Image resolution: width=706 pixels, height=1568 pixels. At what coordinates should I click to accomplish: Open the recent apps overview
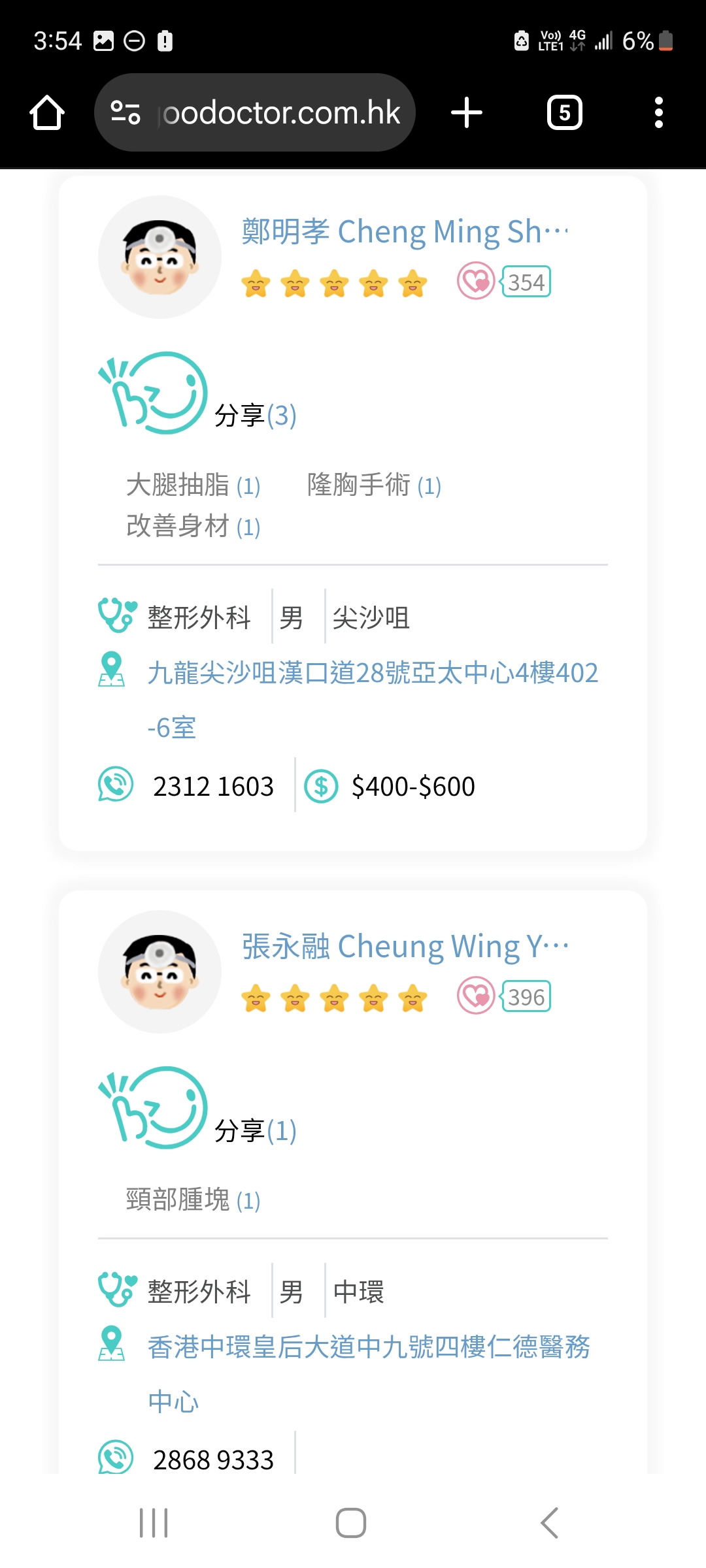154,1524
